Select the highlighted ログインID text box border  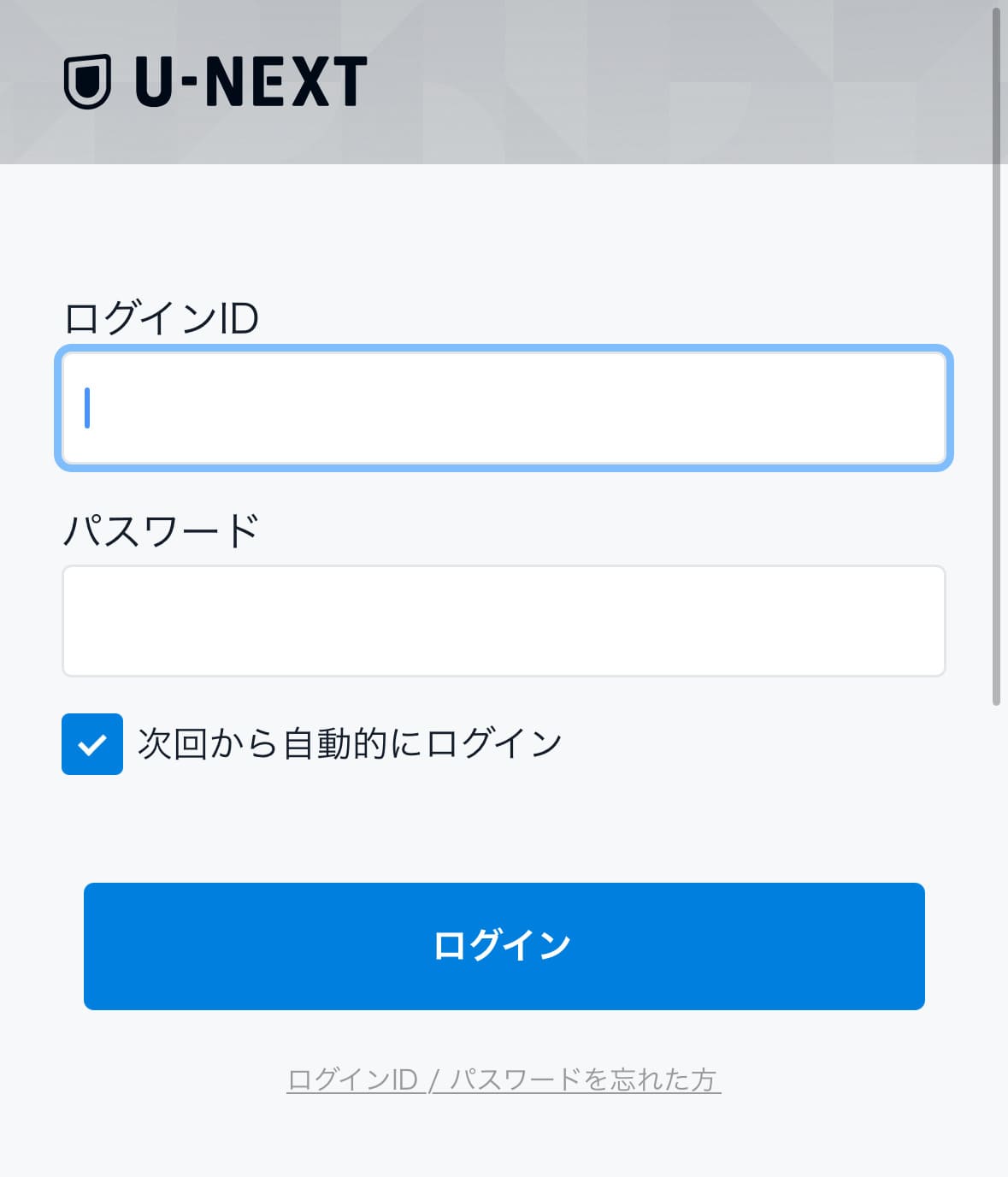click(x=504, y=349)
